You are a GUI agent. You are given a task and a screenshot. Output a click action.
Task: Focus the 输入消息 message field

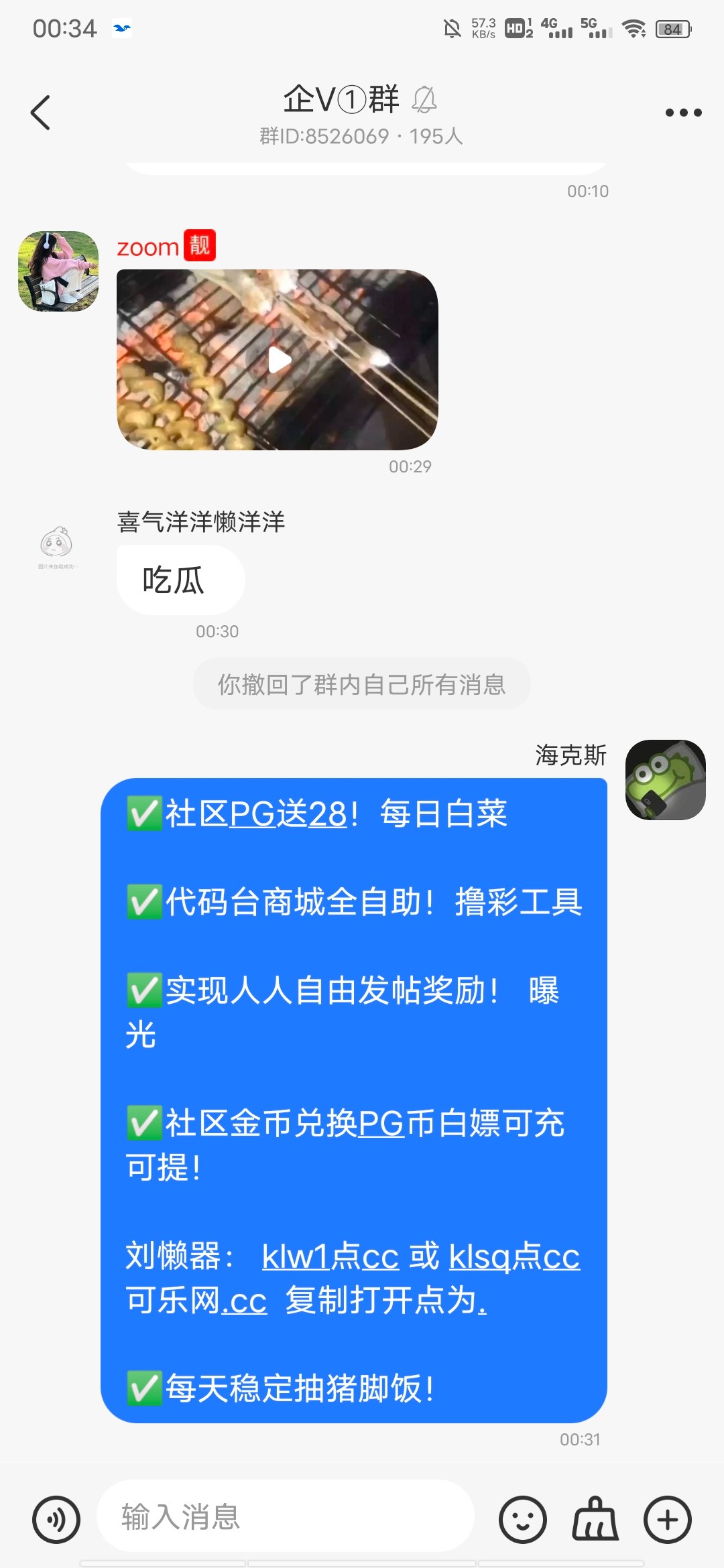[x=286, y=1517]
